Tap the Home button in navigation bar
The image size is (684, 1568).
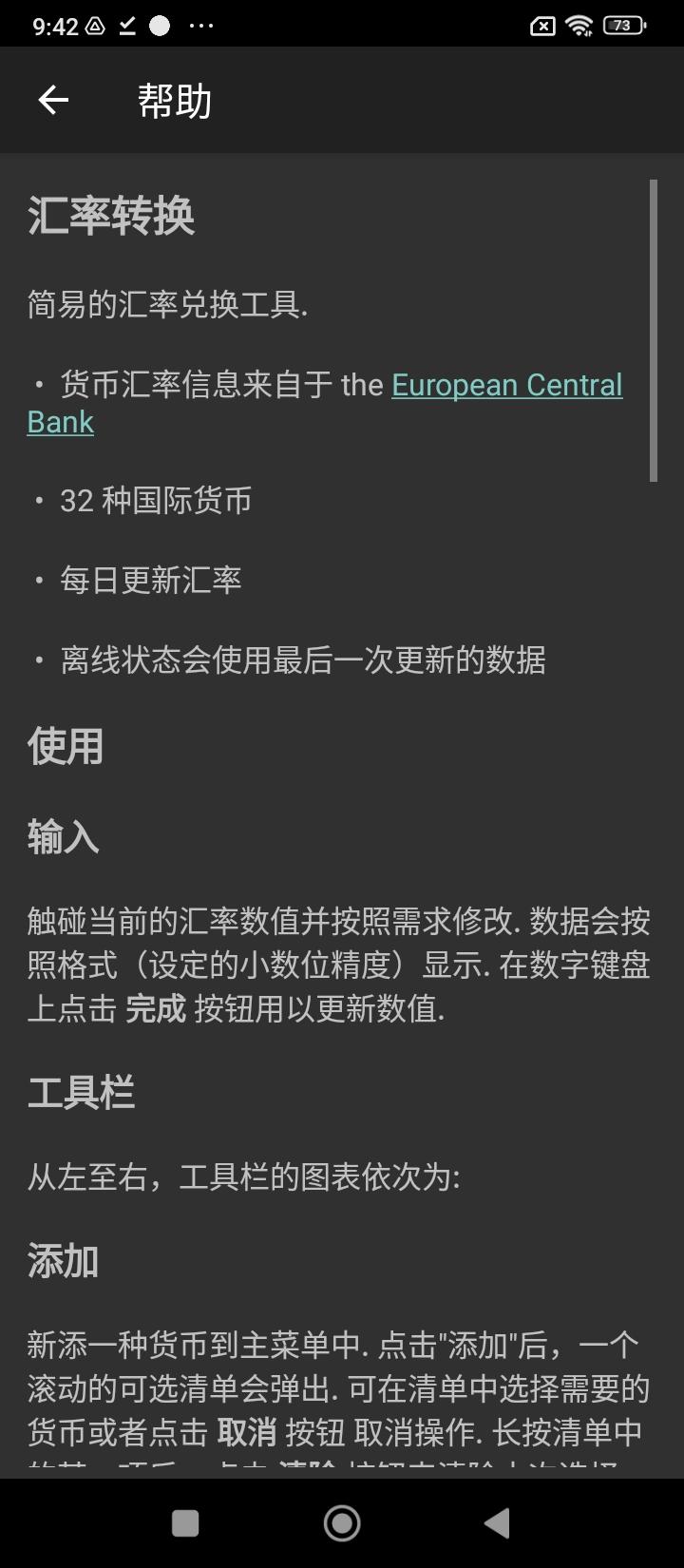click(342, 1521)
